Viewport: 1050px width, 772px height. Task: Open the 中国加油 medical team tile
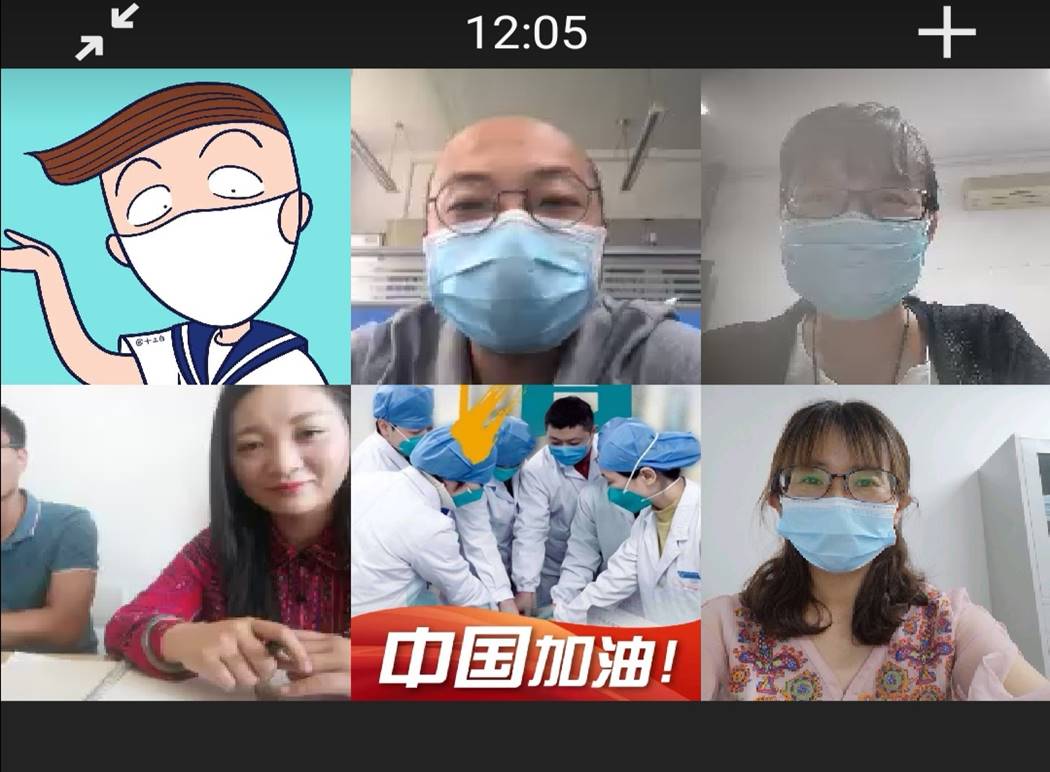click(525, 543)
